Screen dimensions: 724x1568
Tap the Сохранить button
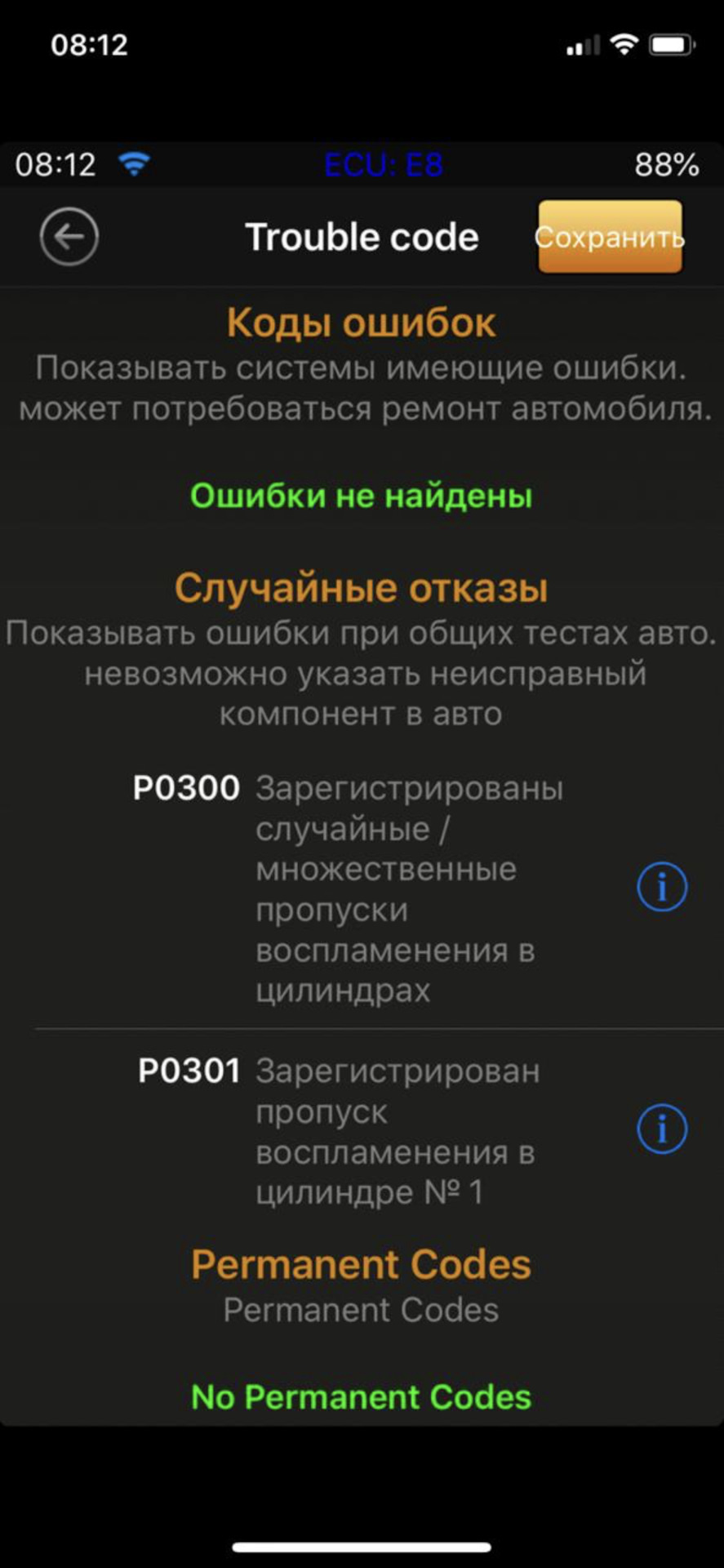(x=610, y=237)
